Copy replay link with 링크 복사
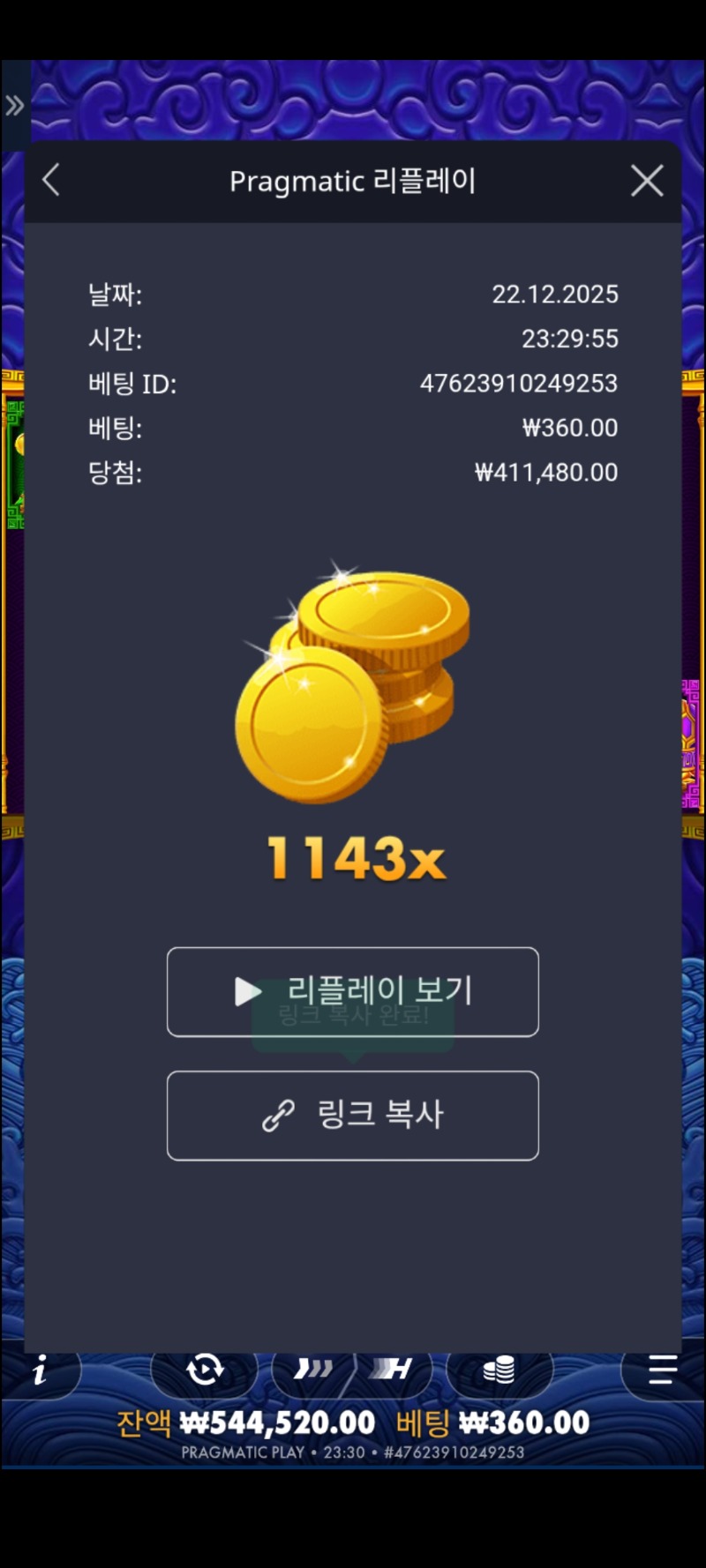Image resolution: width=706 pixels, height=1568 pixels. point(353,1116)
